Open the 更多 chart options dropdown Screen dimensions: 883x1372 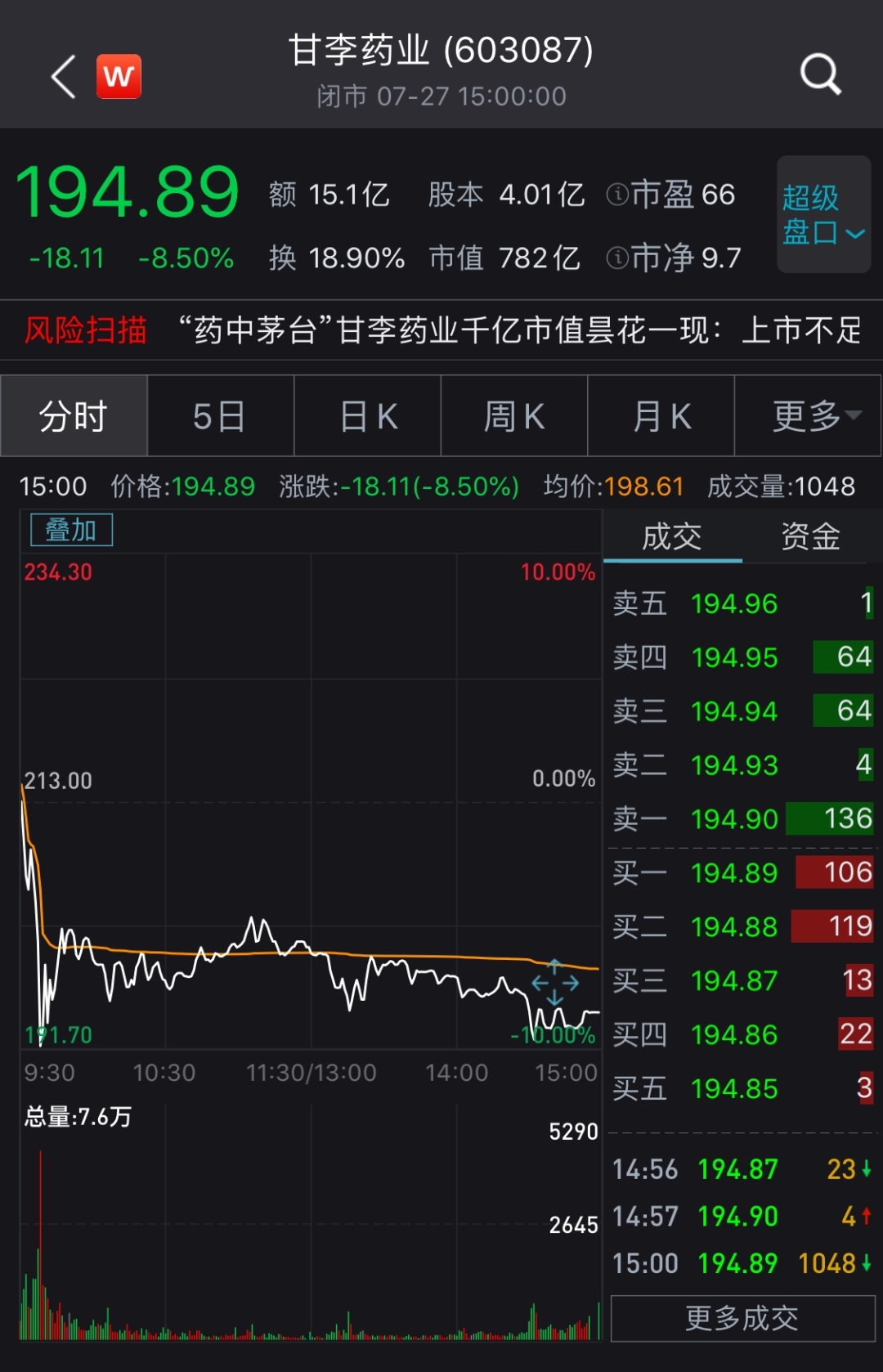point(808,416)
